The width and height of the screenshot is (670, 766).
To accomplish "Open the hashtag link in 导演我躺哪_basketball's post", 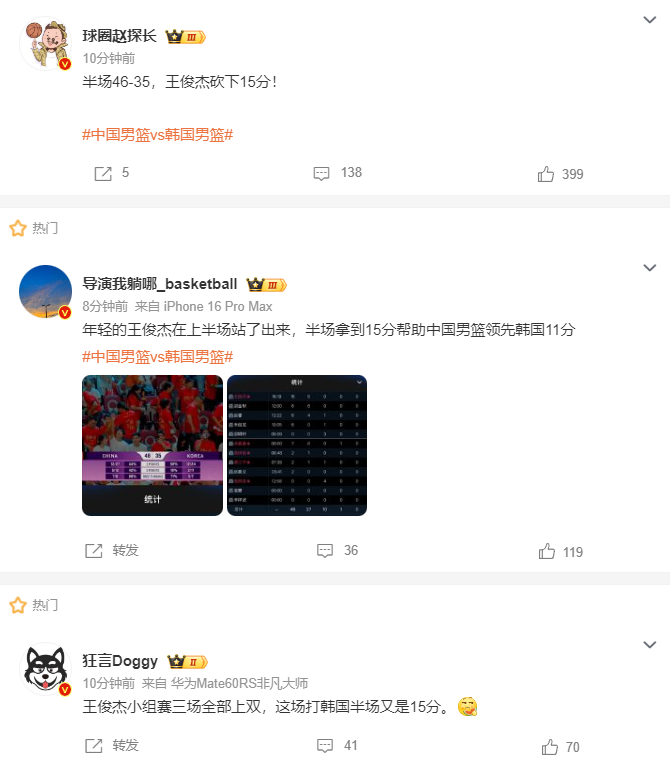I will pos(158,357).
